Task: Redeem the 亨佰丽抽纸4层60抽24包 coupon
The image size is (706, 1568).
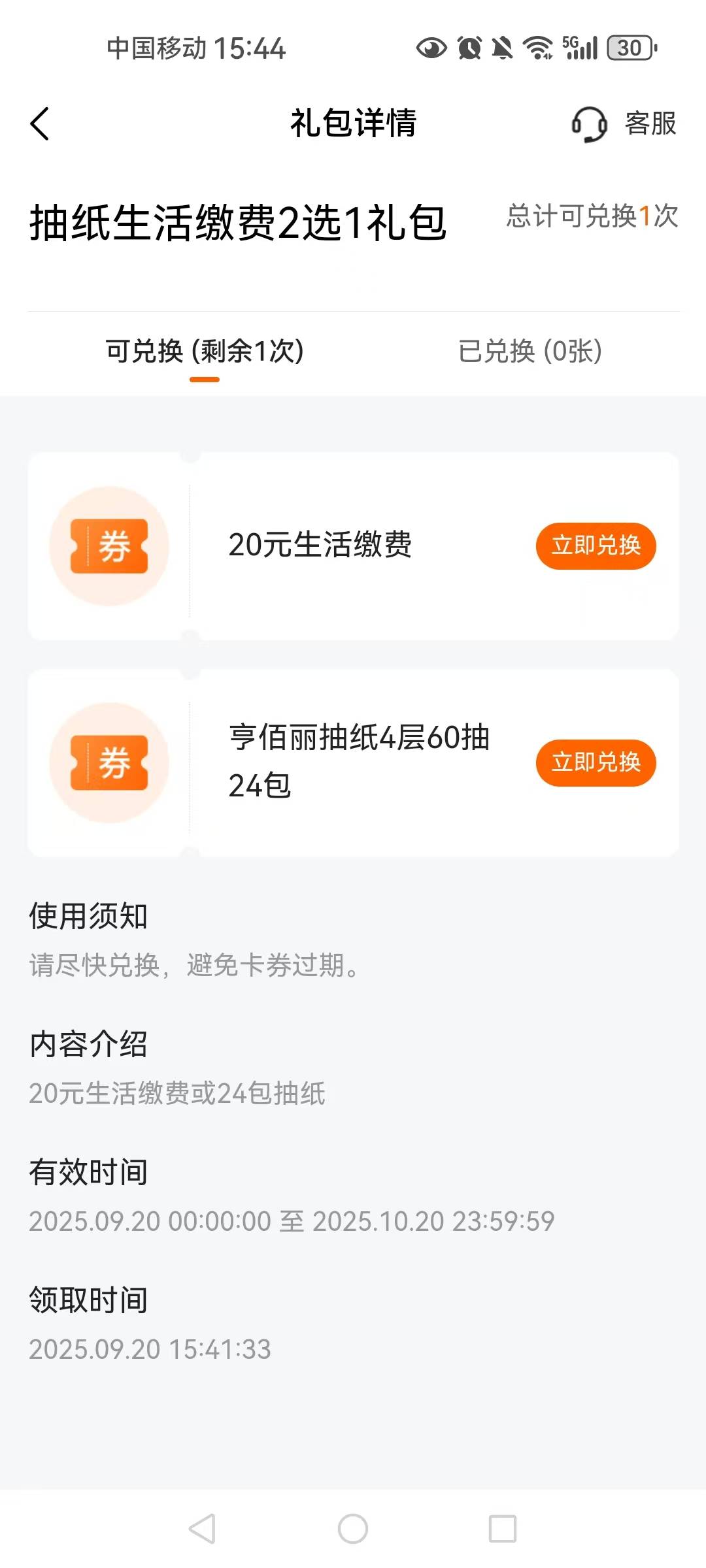Action: click(x=596, y=762)
